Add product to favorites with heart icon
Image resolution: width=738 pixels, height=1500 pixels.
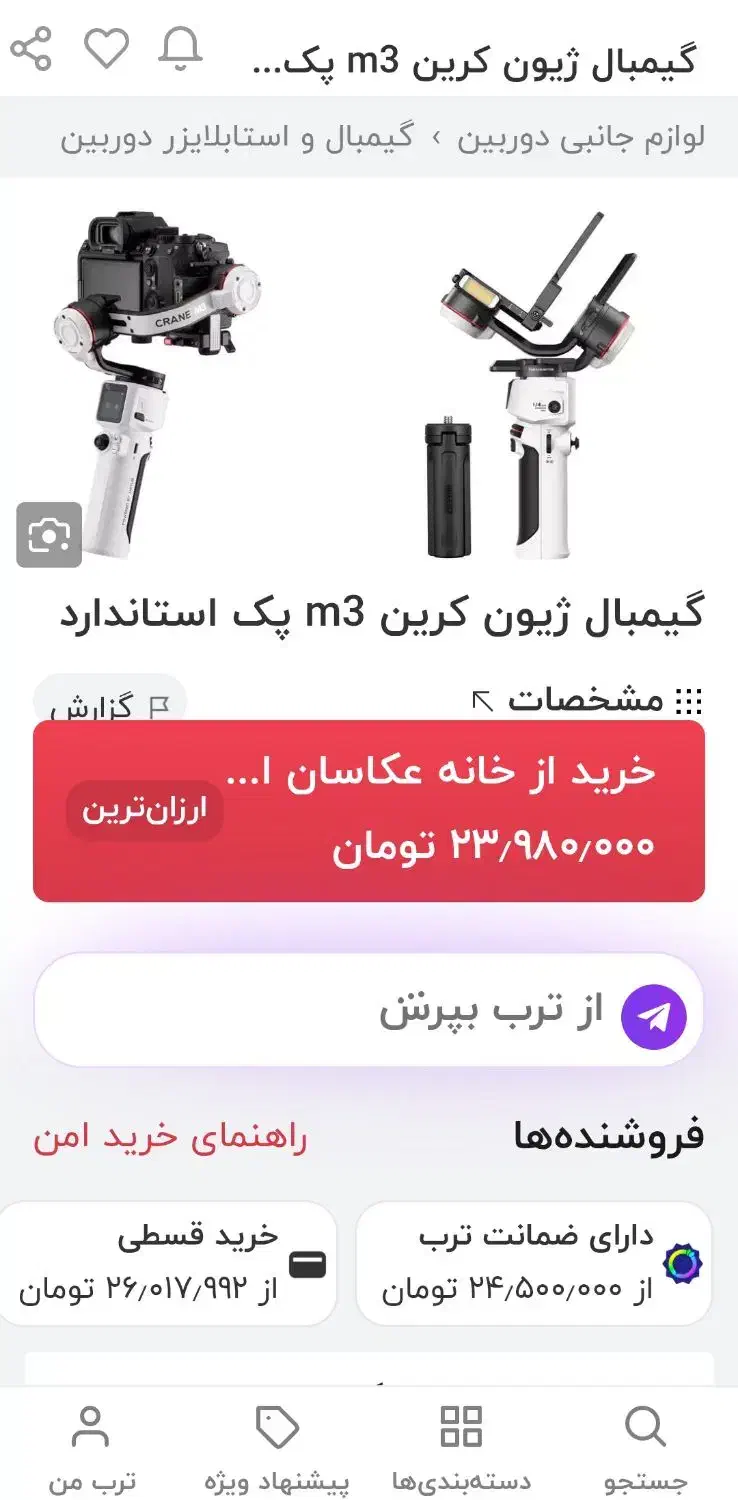pos(106,48)
